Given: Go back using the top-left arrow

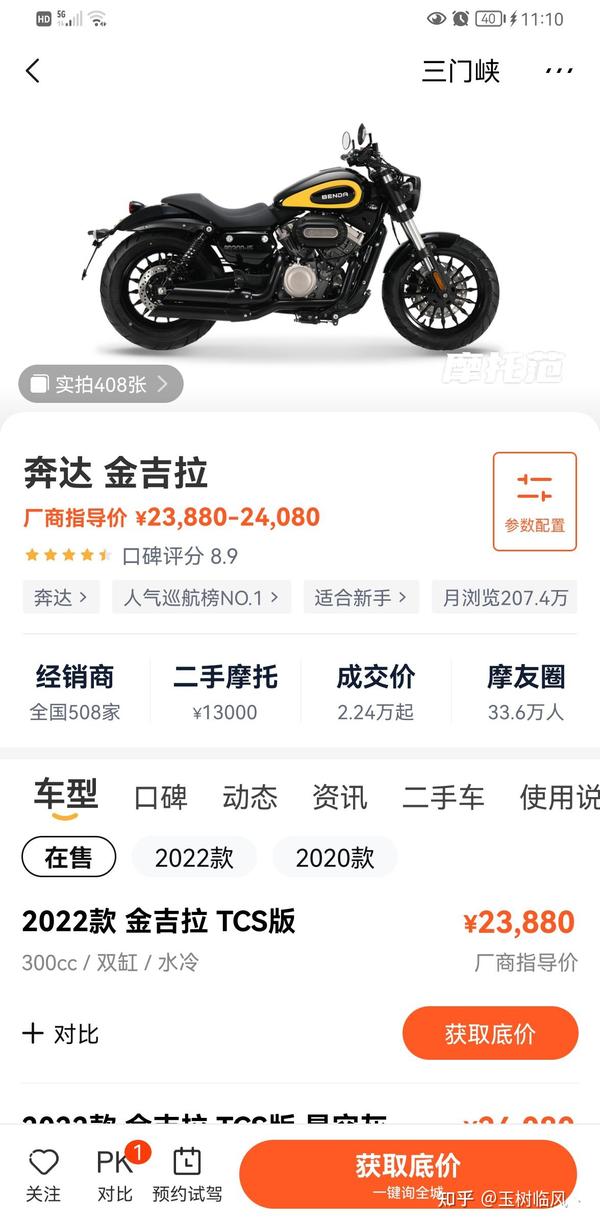Looking at the screenshot, I should coord(33,71).
